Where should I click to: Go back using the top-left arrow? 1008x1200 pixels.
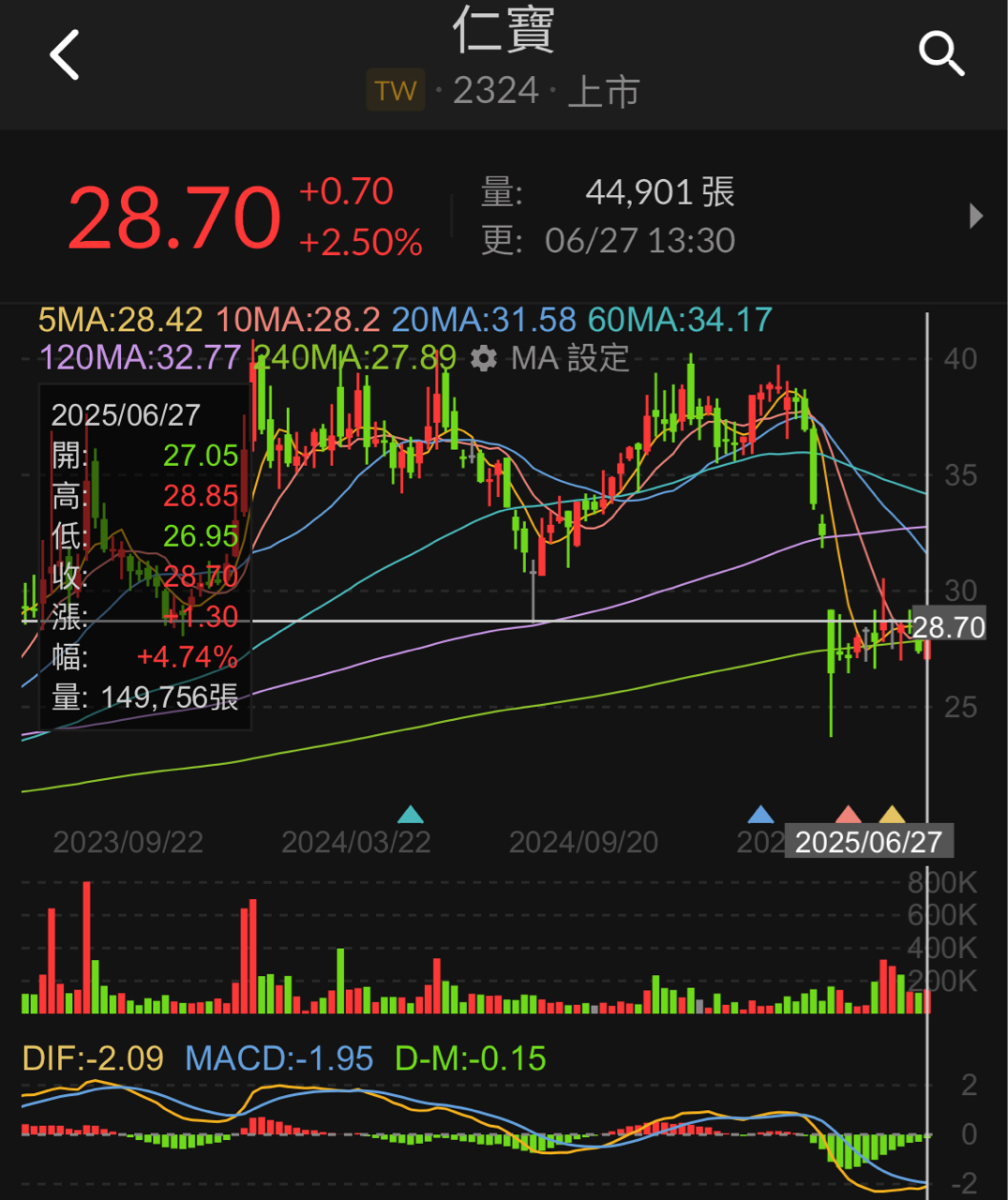pyautogui.click(x=64, y=54)
